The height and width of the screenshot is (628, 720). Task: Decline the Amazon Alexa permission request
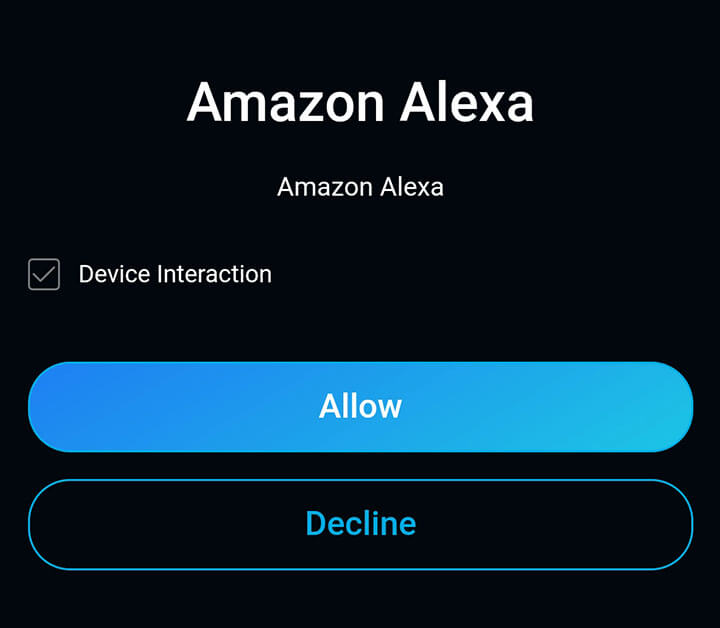[x=360, y=524]
